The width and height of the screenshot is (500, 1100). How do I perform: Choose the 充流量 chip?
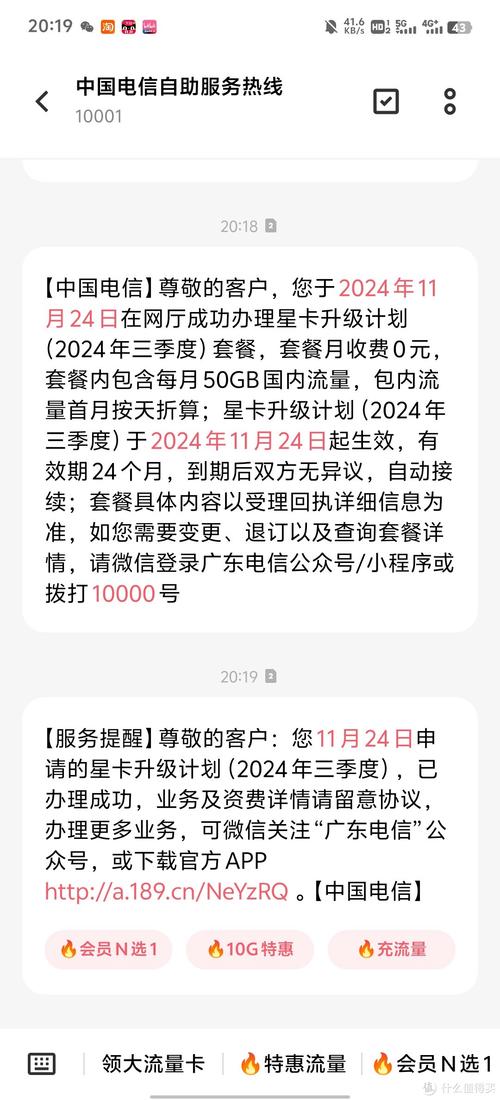click(x=391, y=949)
